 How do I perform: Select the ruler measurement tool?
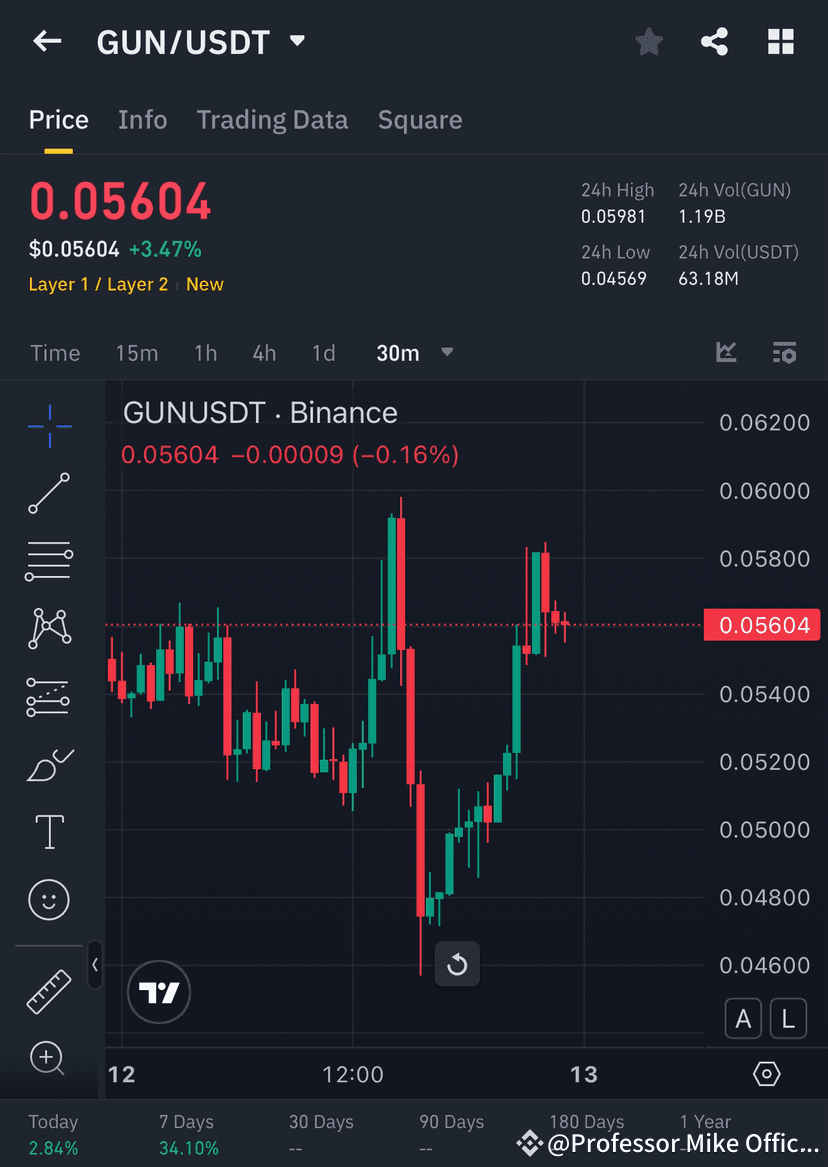point(48,990)
